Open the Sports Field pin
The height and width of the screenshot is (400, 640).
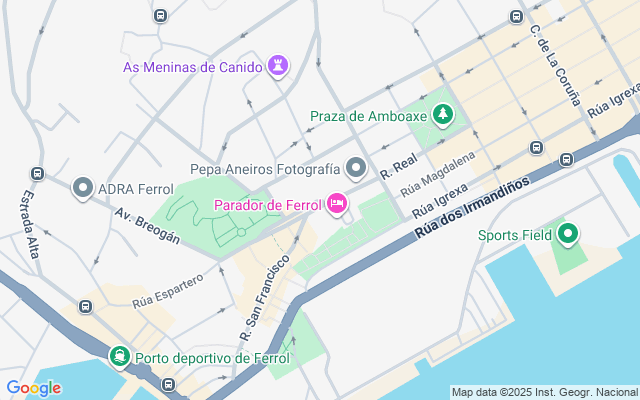coord(569,235)
